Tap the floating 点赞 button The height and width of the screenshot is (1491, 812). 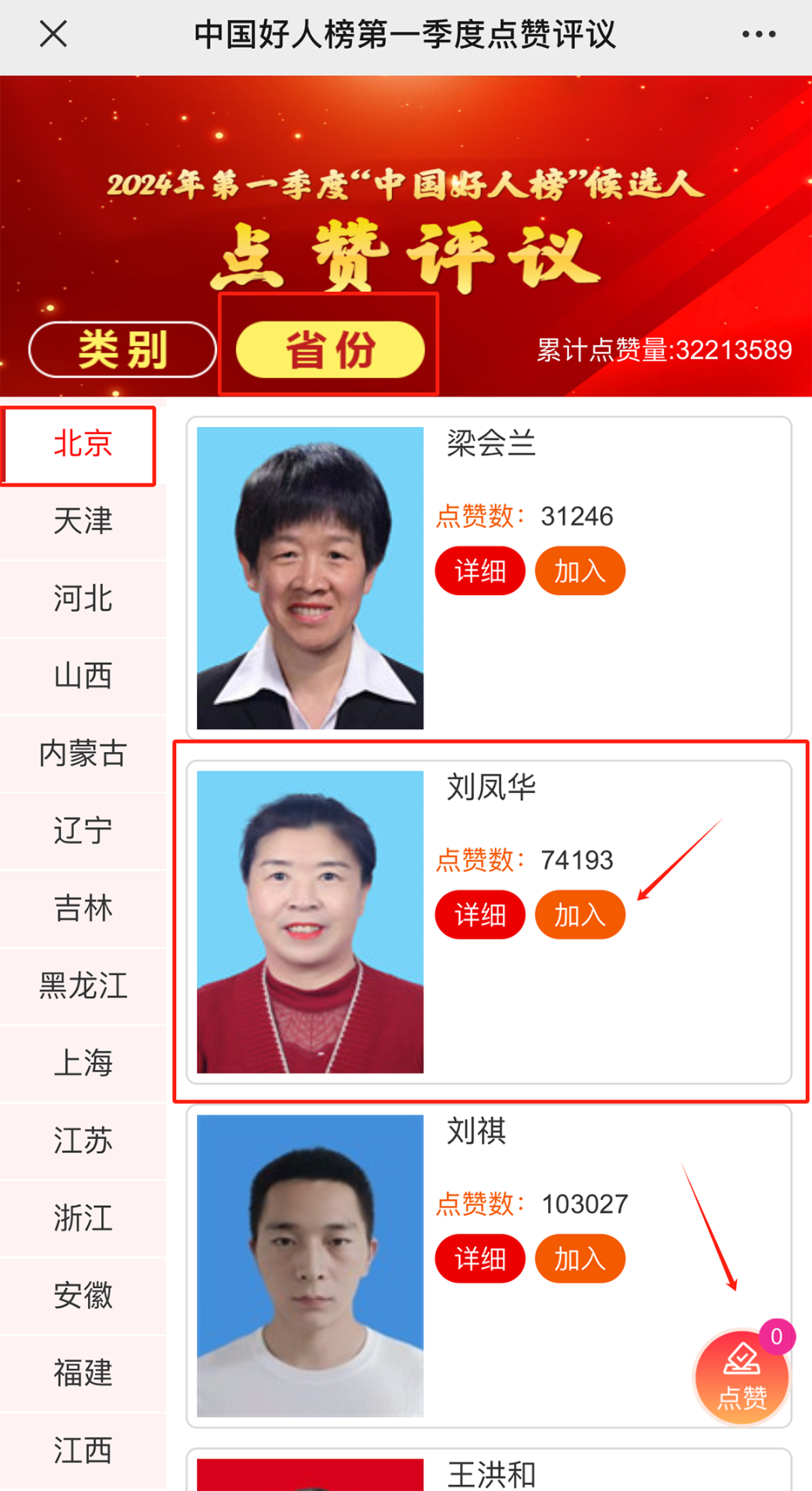(x=741, y=1377)
